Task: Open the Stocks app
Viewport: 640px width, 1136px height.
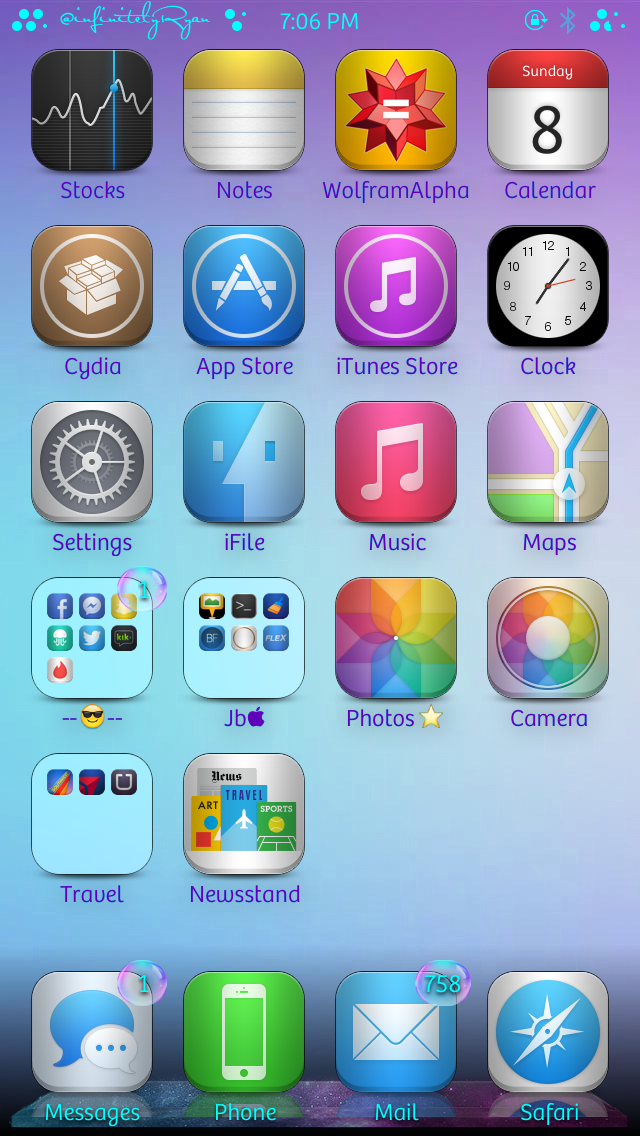Action: (92, 110)
